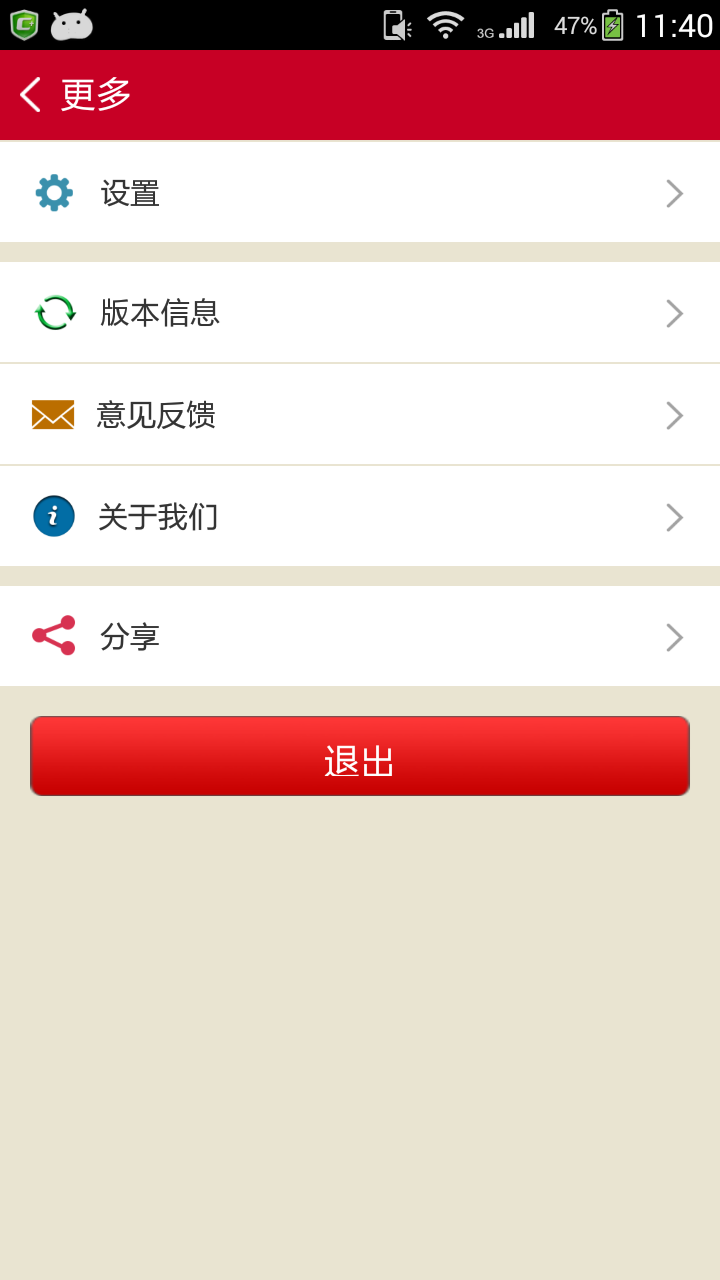Open the 设置 settings row
The width and height of the screenshot is (720, 1280).
click(x=360, y=193)
